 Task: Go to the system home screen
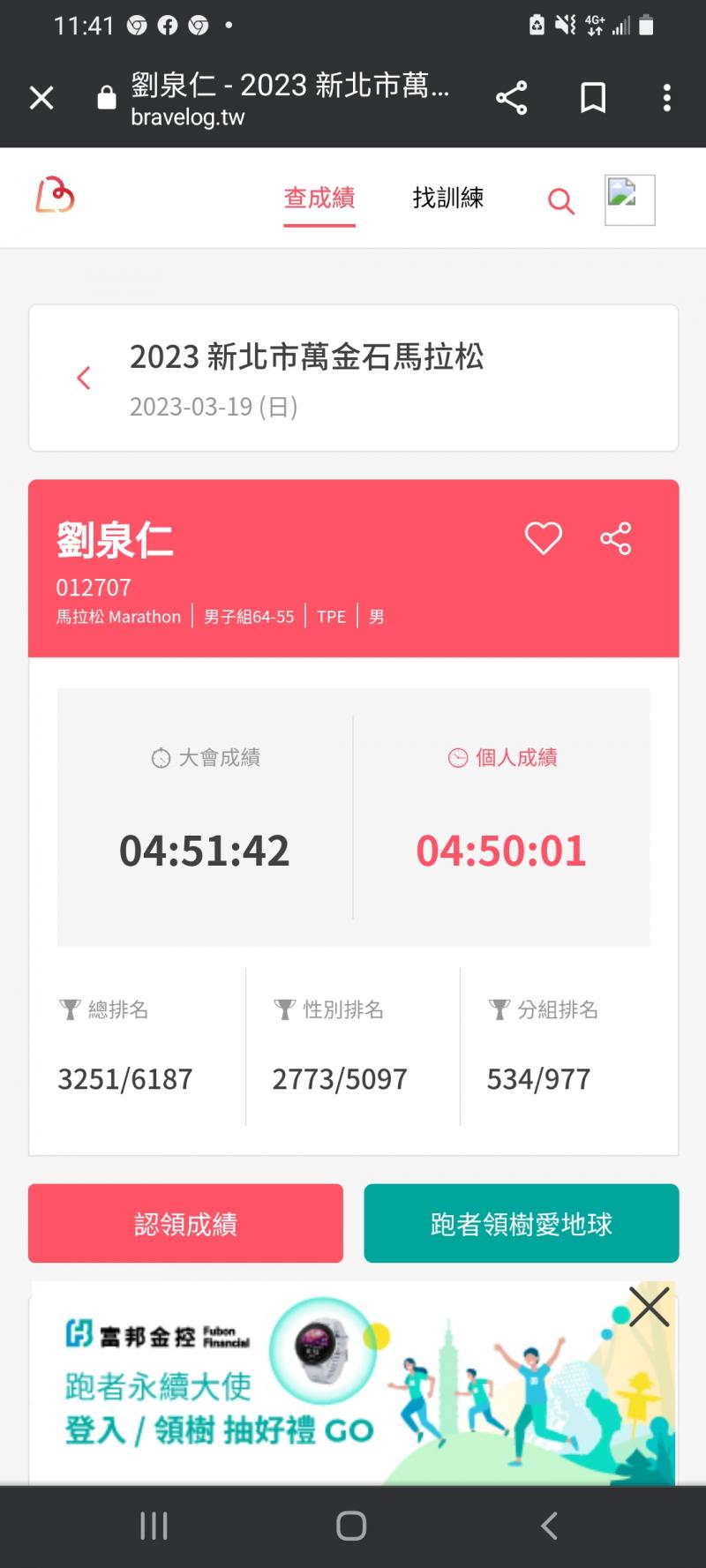pyautogui.click(x=351, y=1526)
